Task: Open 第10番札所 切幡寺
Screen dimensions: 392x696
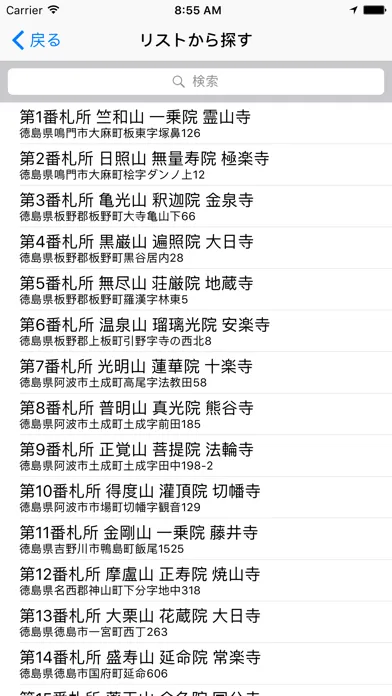Action: 196,497
